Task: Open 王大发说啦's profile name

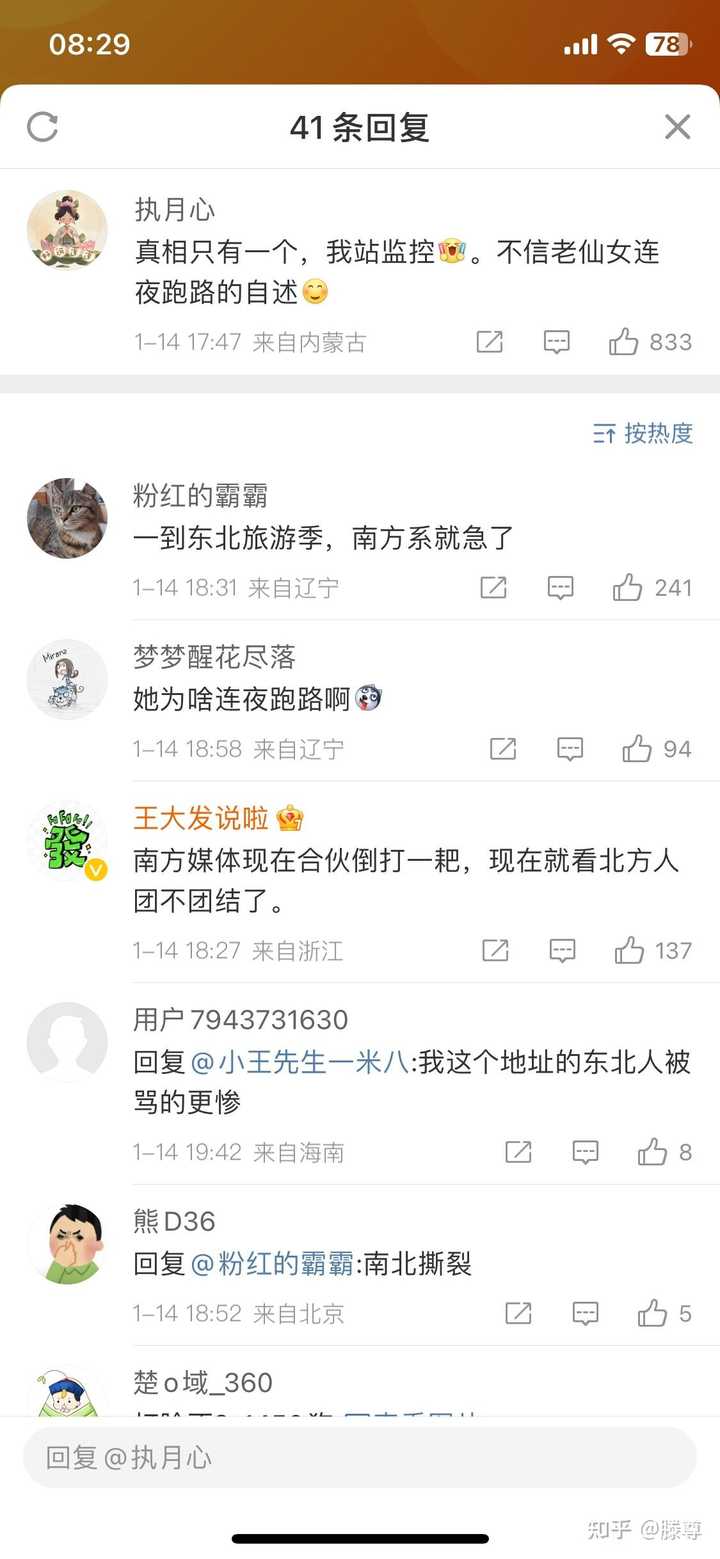Action: tap(201, 818)
